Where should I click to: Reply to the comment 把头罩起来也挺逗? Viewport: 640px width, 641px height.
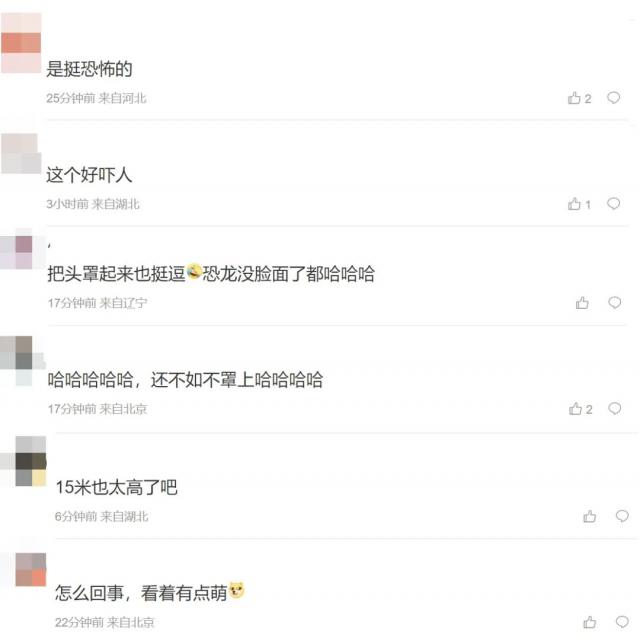coord(614,303)
